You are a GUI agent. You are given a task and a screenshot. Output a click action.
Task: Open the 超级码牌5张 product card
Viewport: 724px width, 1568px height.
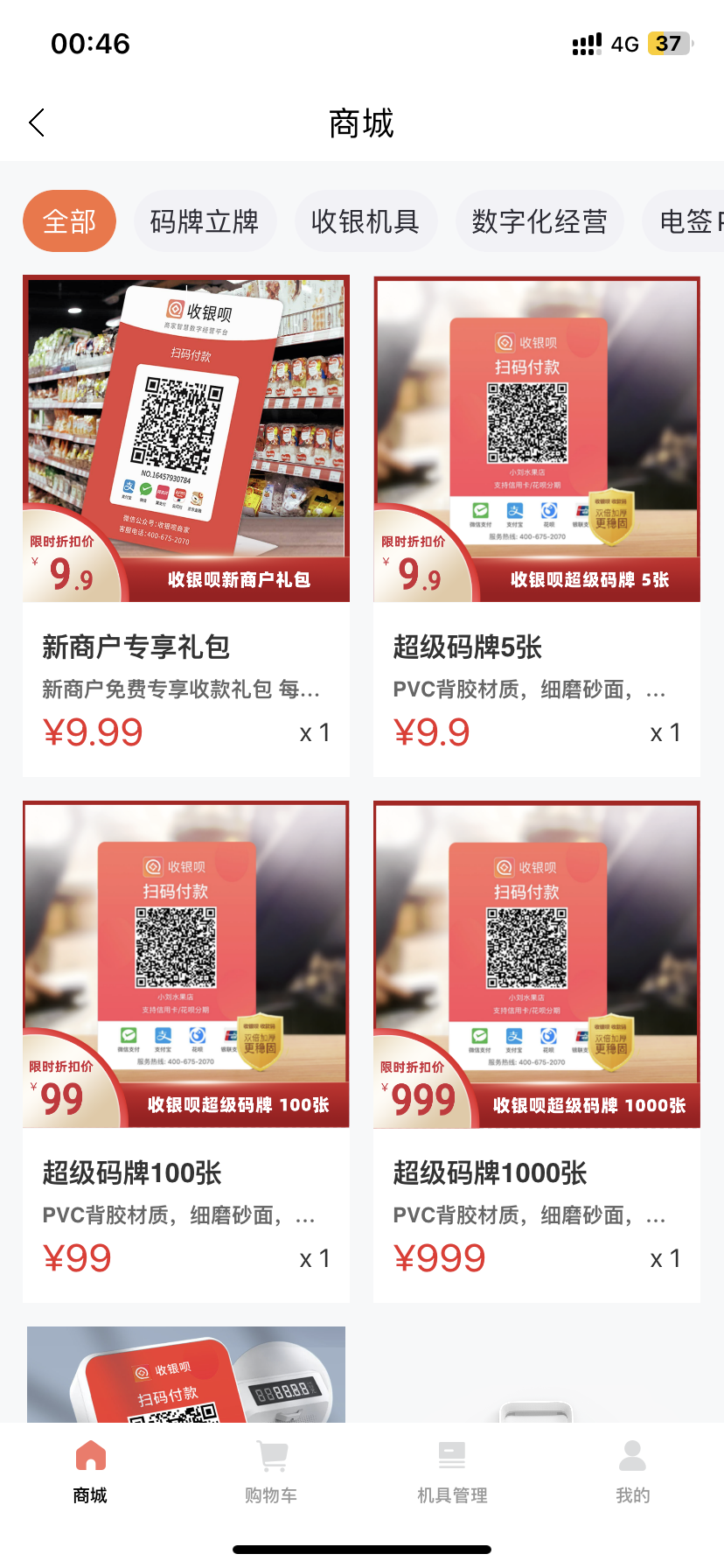[537, 526]
